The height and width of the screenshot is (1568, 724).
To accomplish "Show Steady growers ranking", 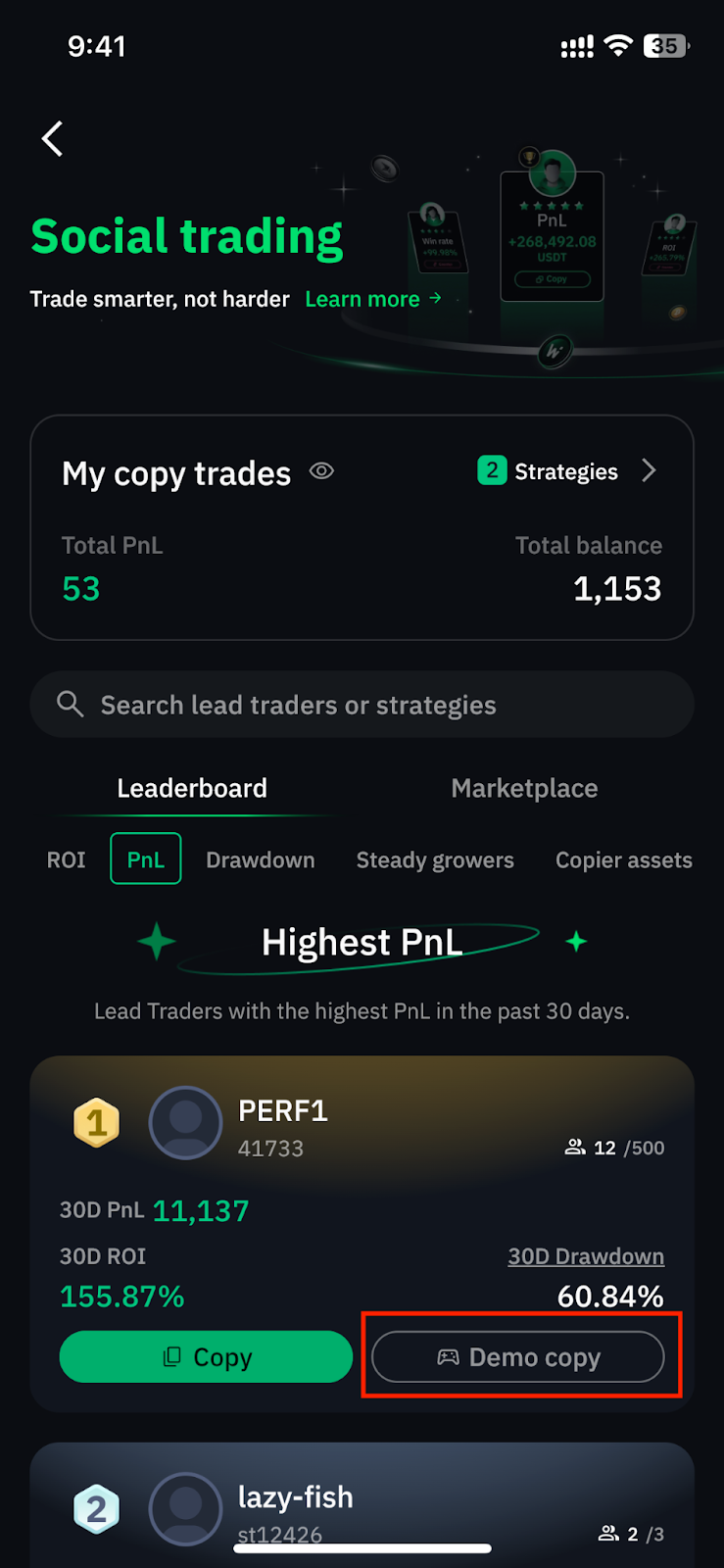I will click(x=435, y=859).
